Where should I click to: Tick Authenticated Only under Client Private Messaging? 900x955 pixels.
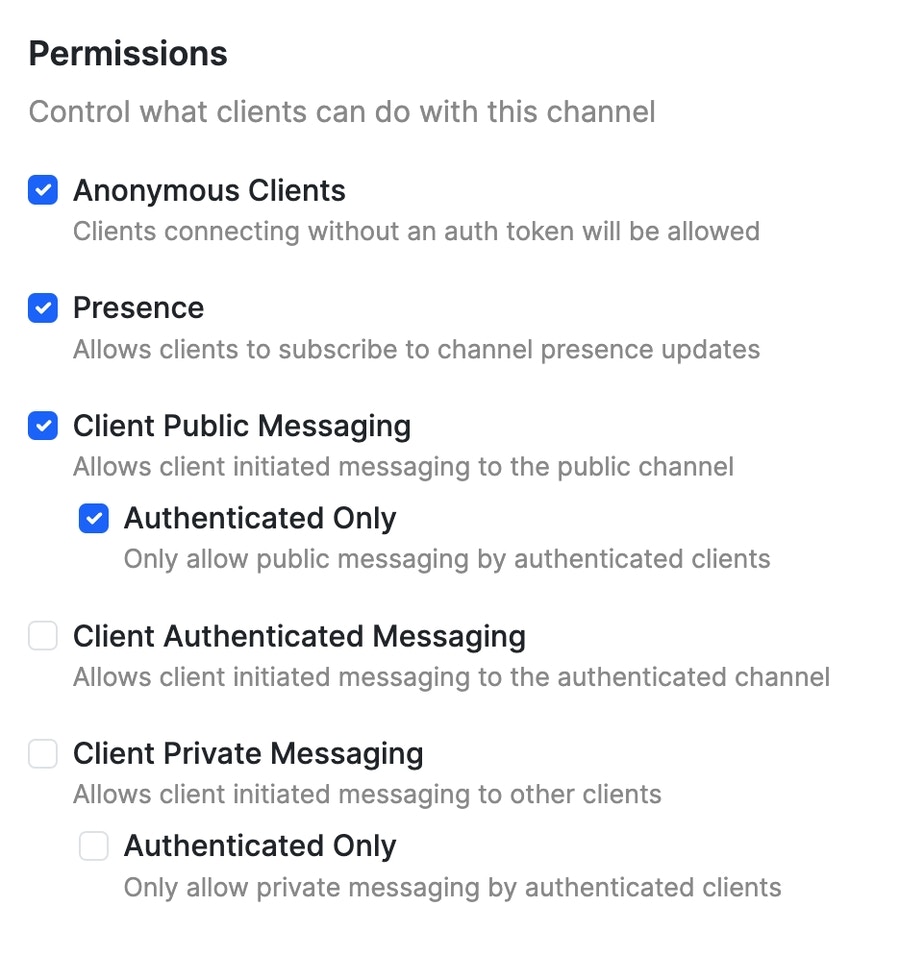[x=94, y=846]
